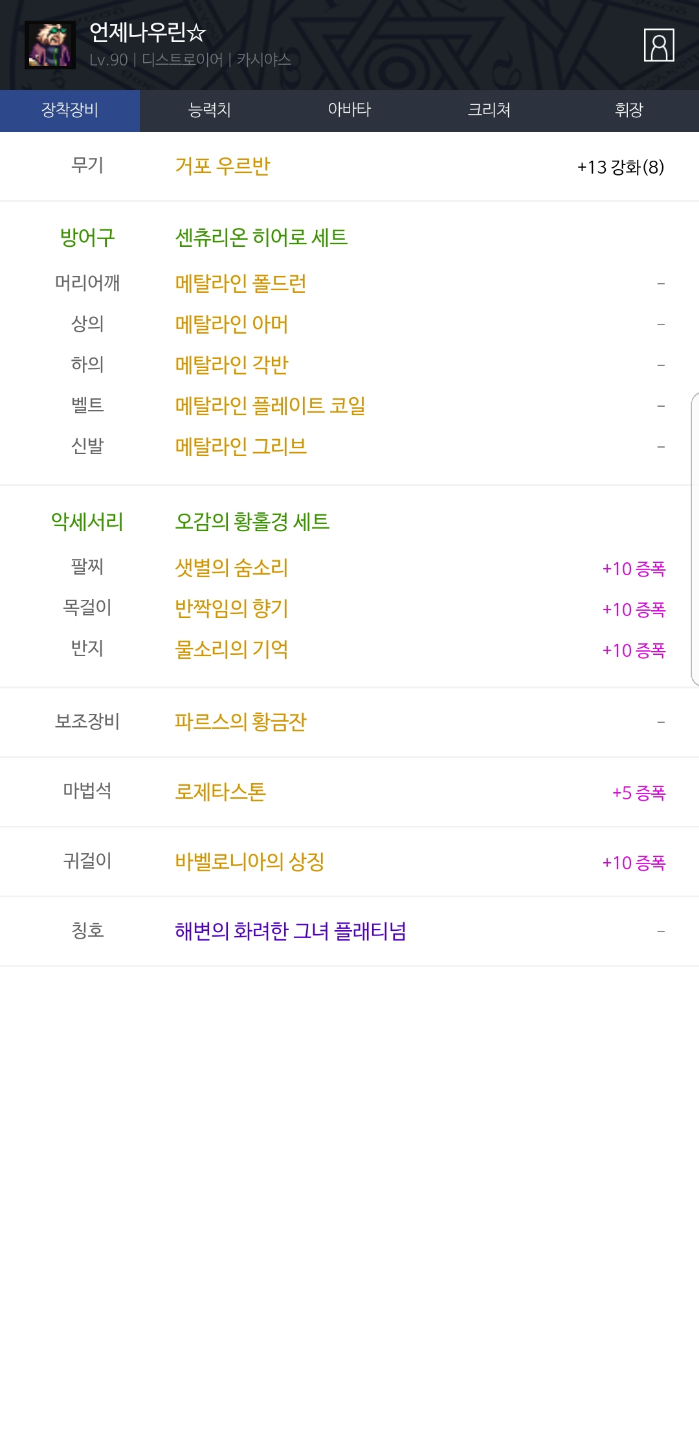Open the 반짝임의 향기 necklace
This screenshot has height=1438, width=699.
click(x=231, y=609)
